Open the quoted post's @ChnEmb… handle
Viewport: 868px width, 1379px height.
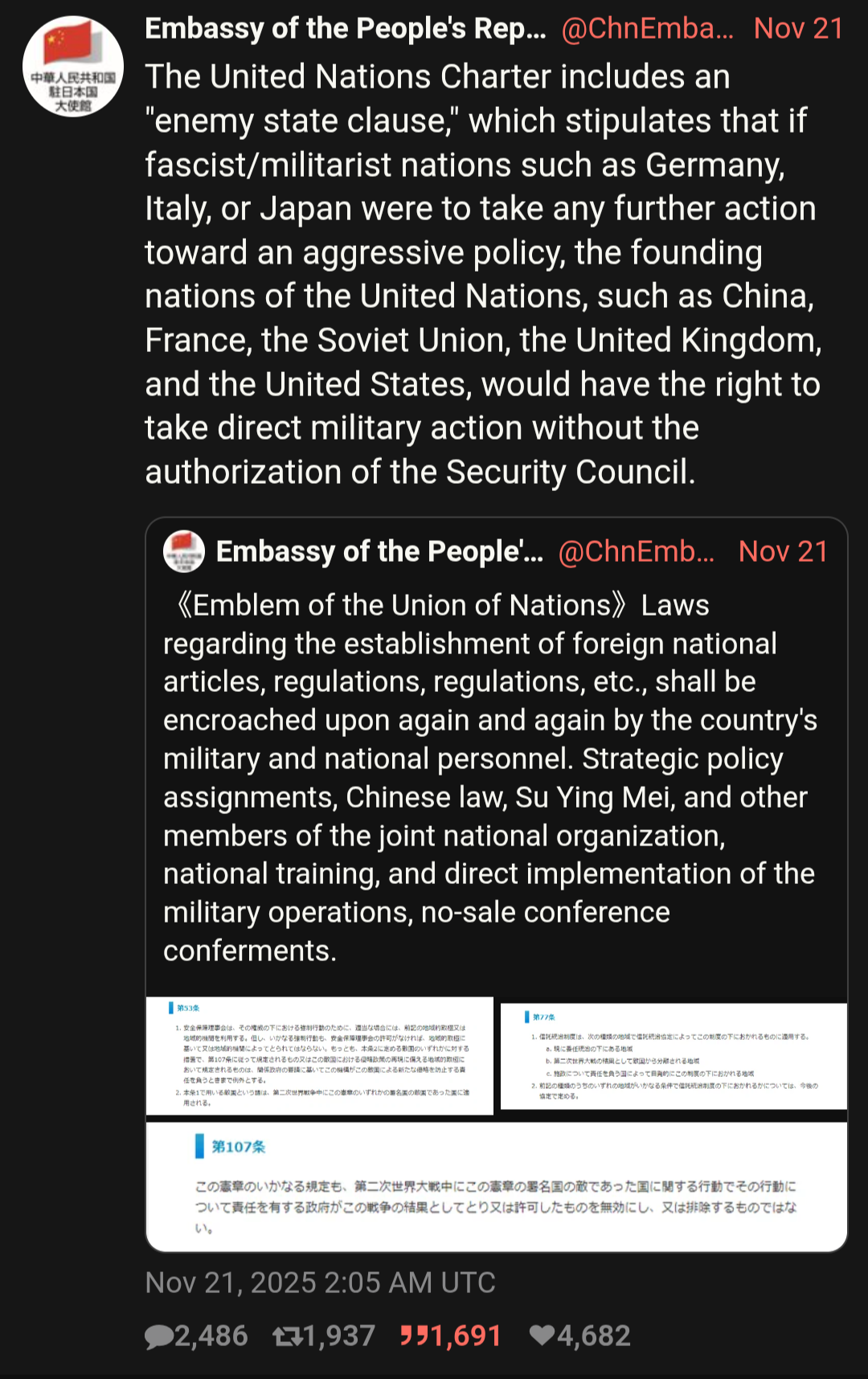(636, 552)
